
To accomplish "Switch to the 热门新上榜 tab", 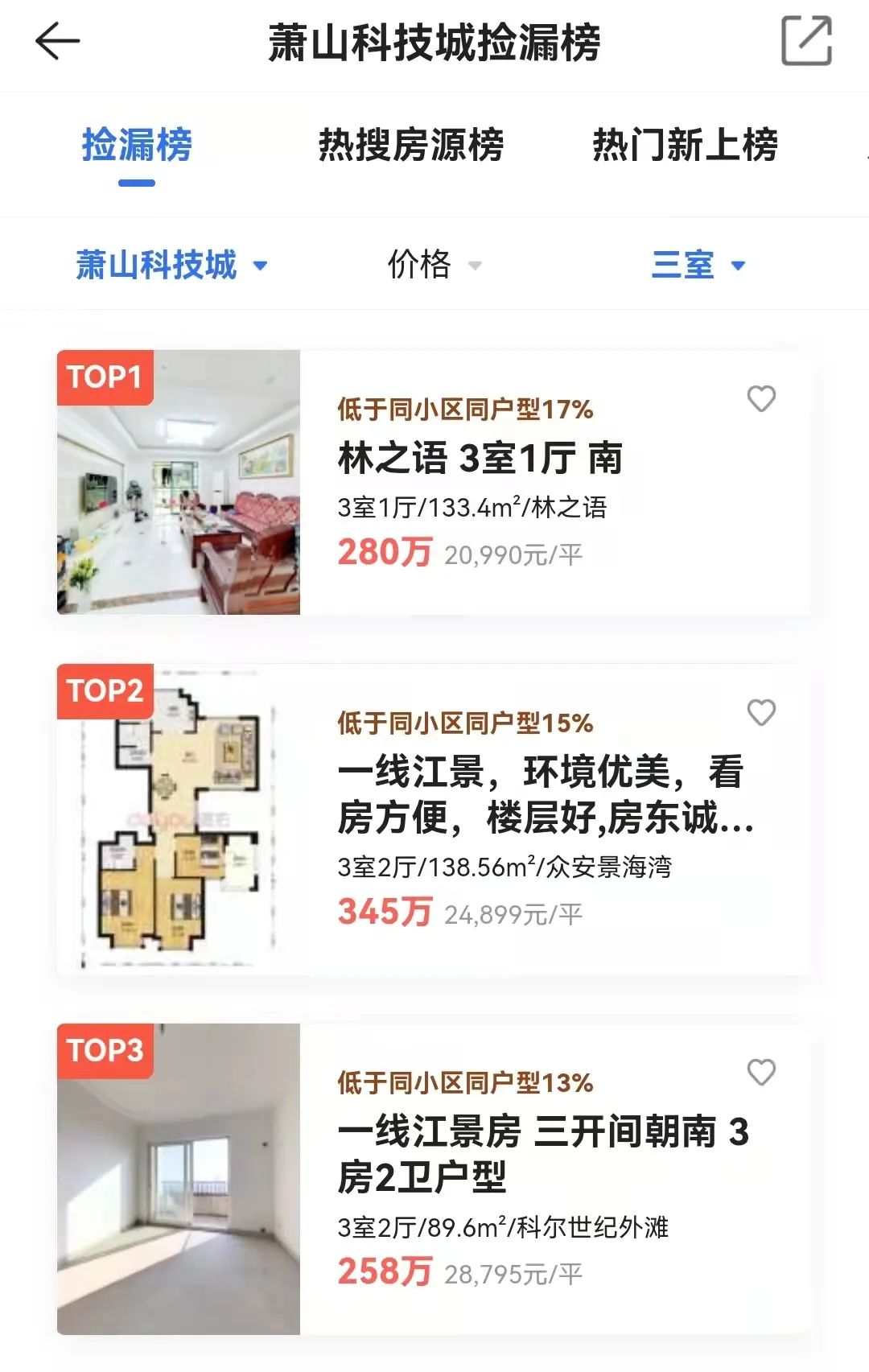I will (685, 146).
